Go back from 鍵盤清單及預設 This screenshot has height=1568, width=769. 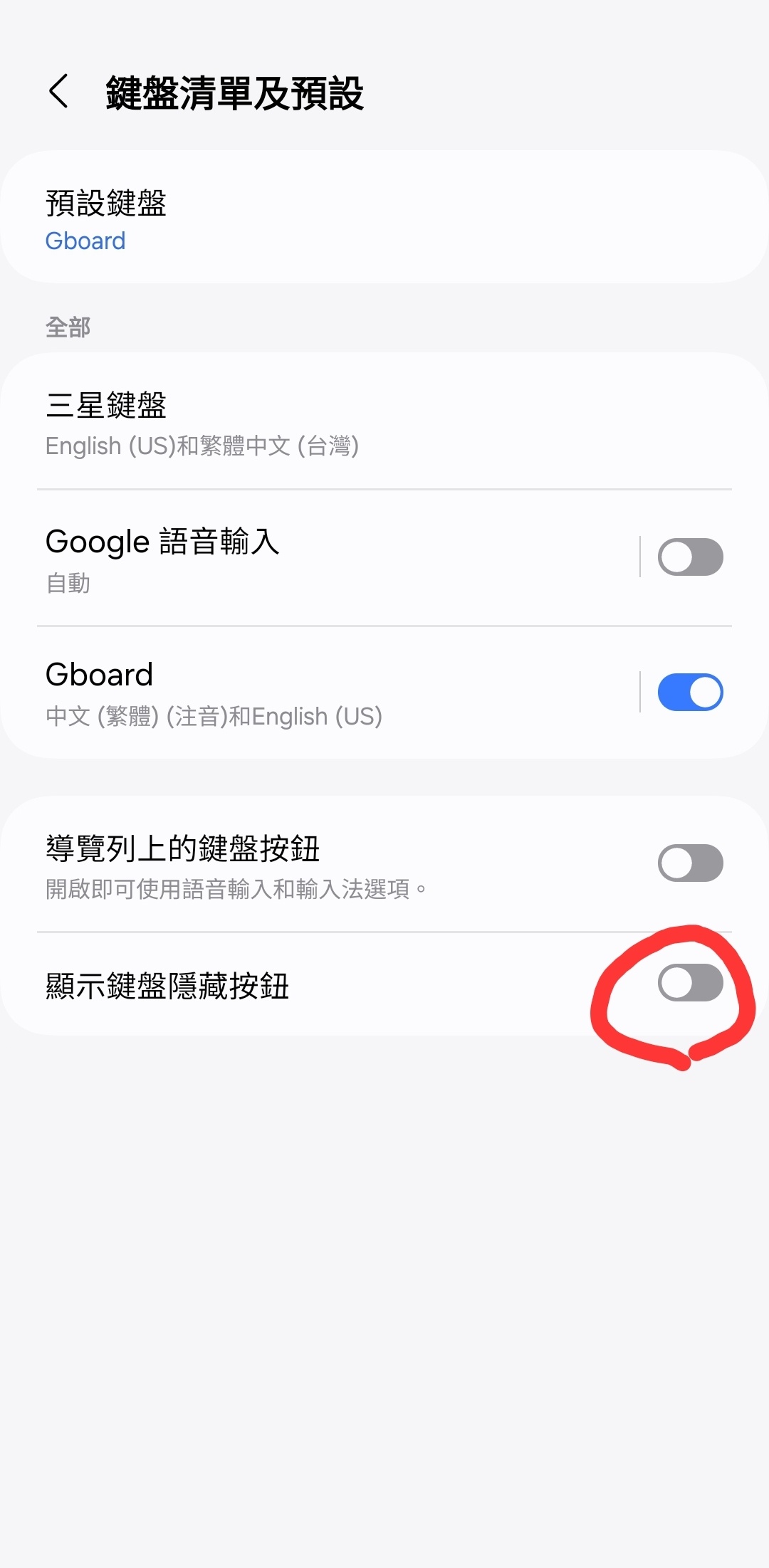[59, 92]
